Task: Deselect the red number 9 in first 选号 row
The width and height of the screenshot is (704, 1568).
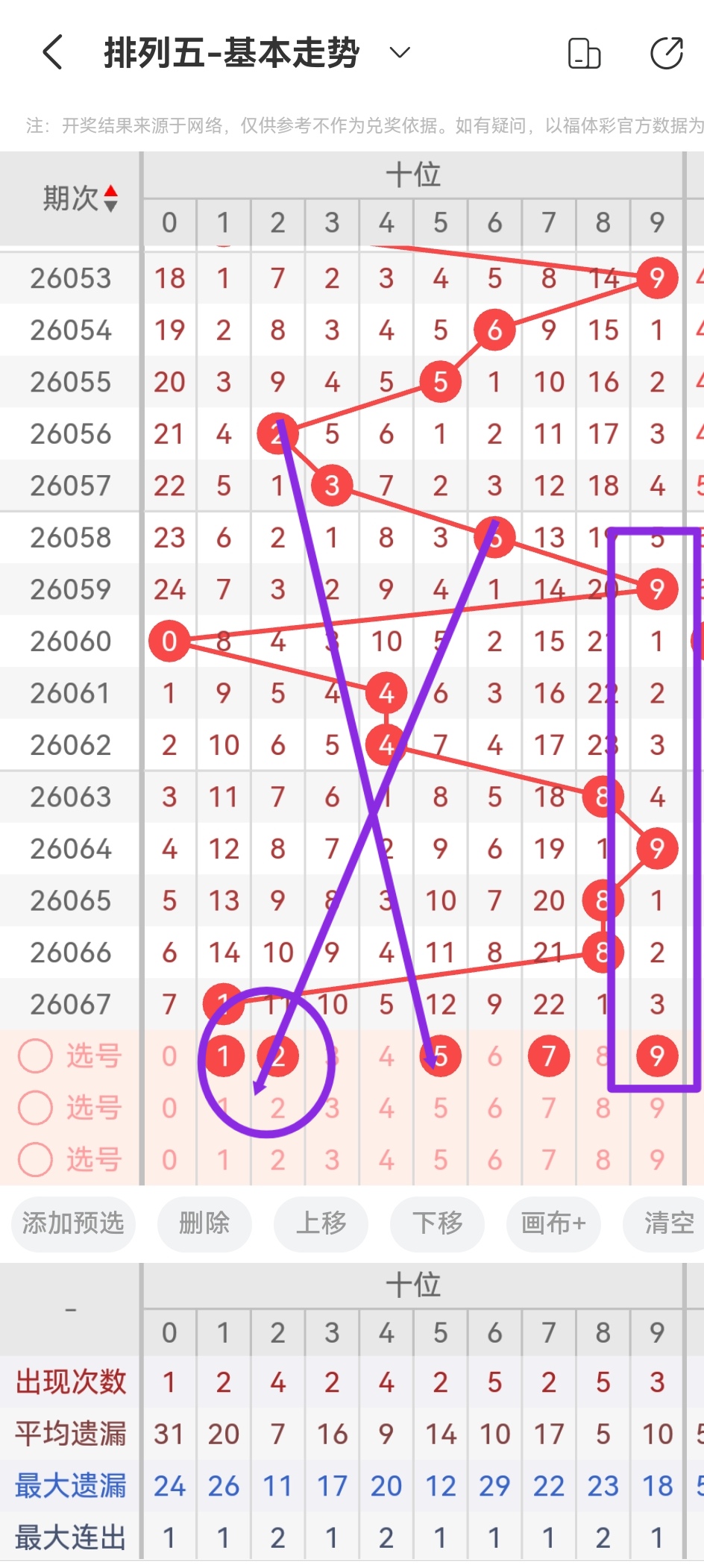Action: [x=656, y=1056]
